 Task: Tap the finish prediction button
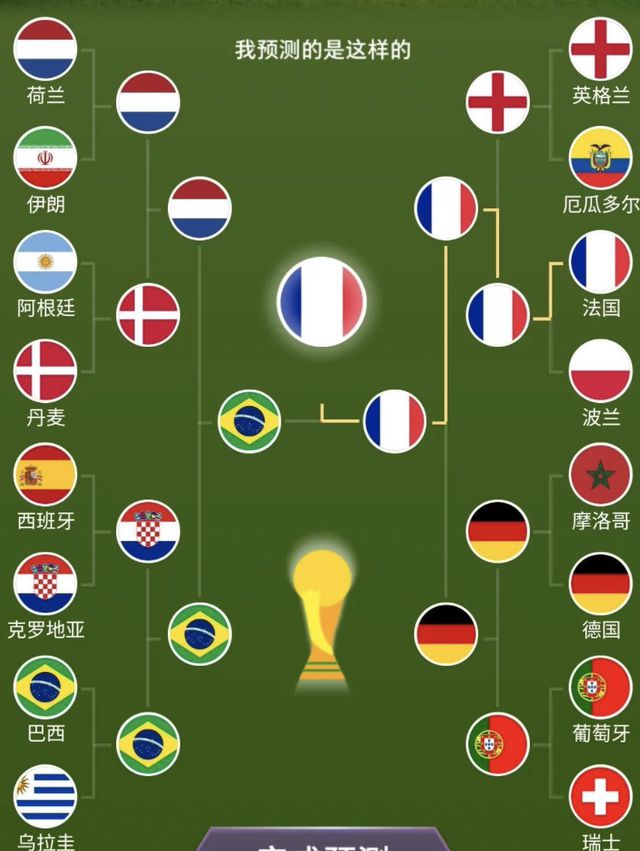point(322,840)
